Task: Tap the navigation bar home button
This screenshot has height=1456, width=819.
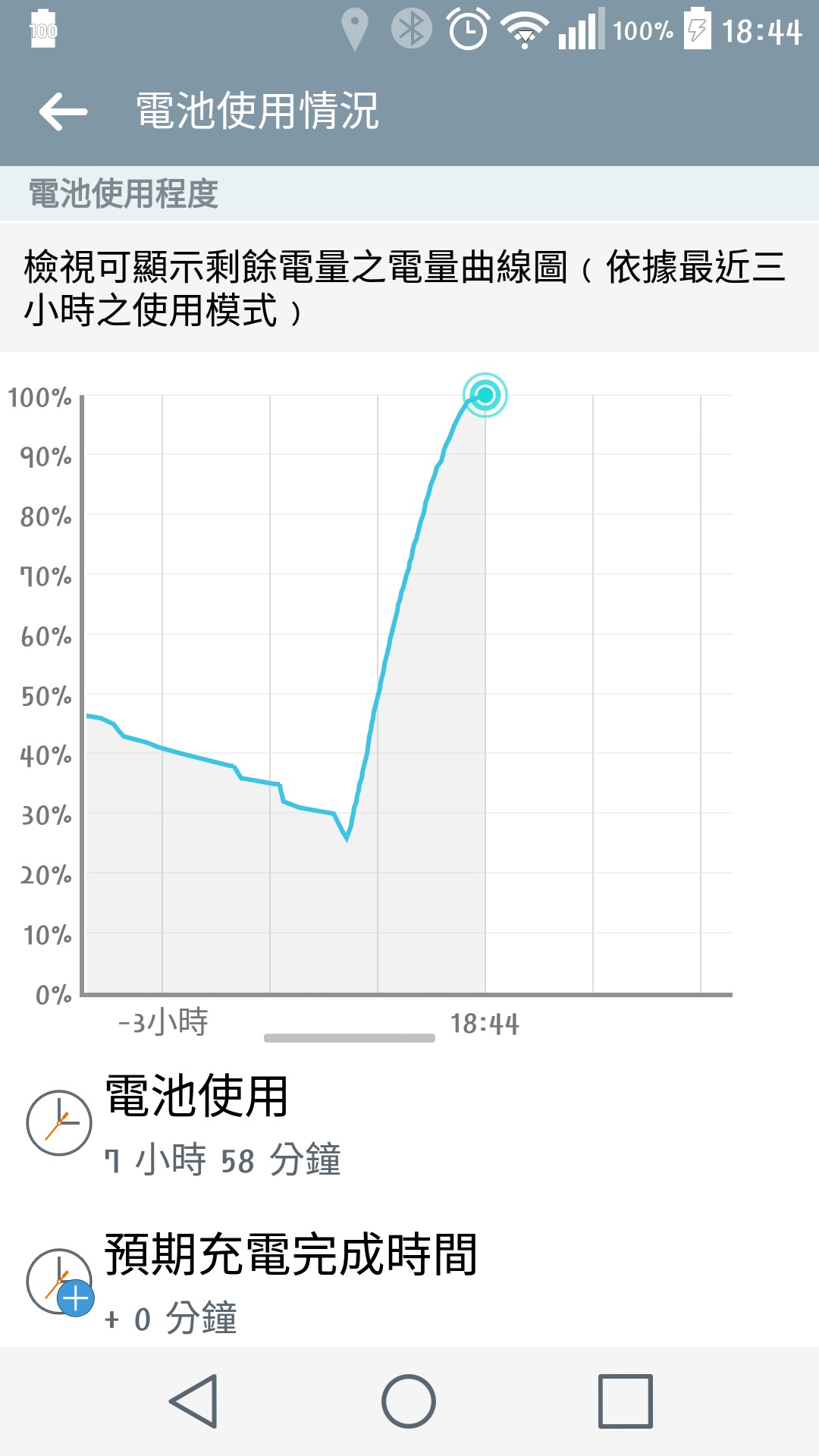Action: pos(409,1401)
